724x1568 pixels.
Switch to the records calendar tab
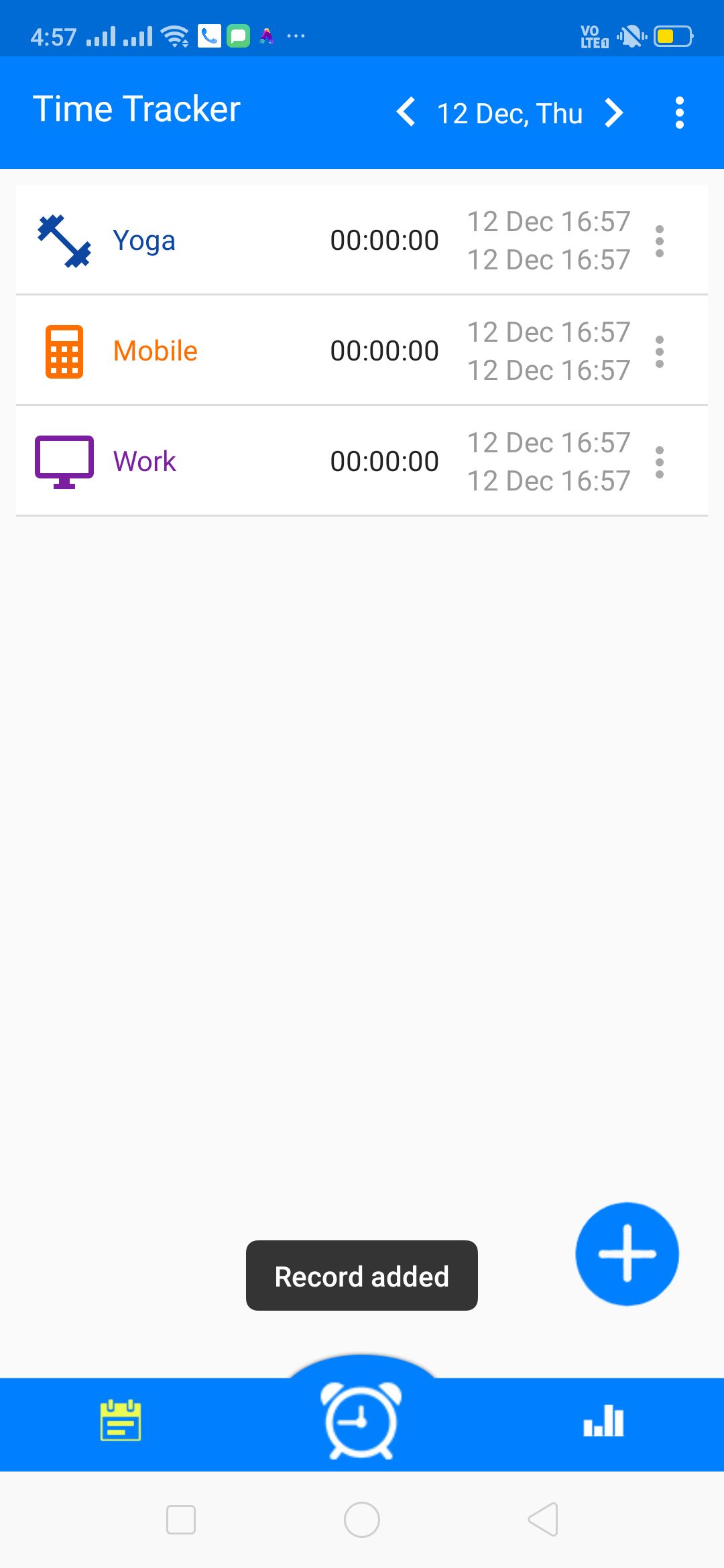(121, 1420)
